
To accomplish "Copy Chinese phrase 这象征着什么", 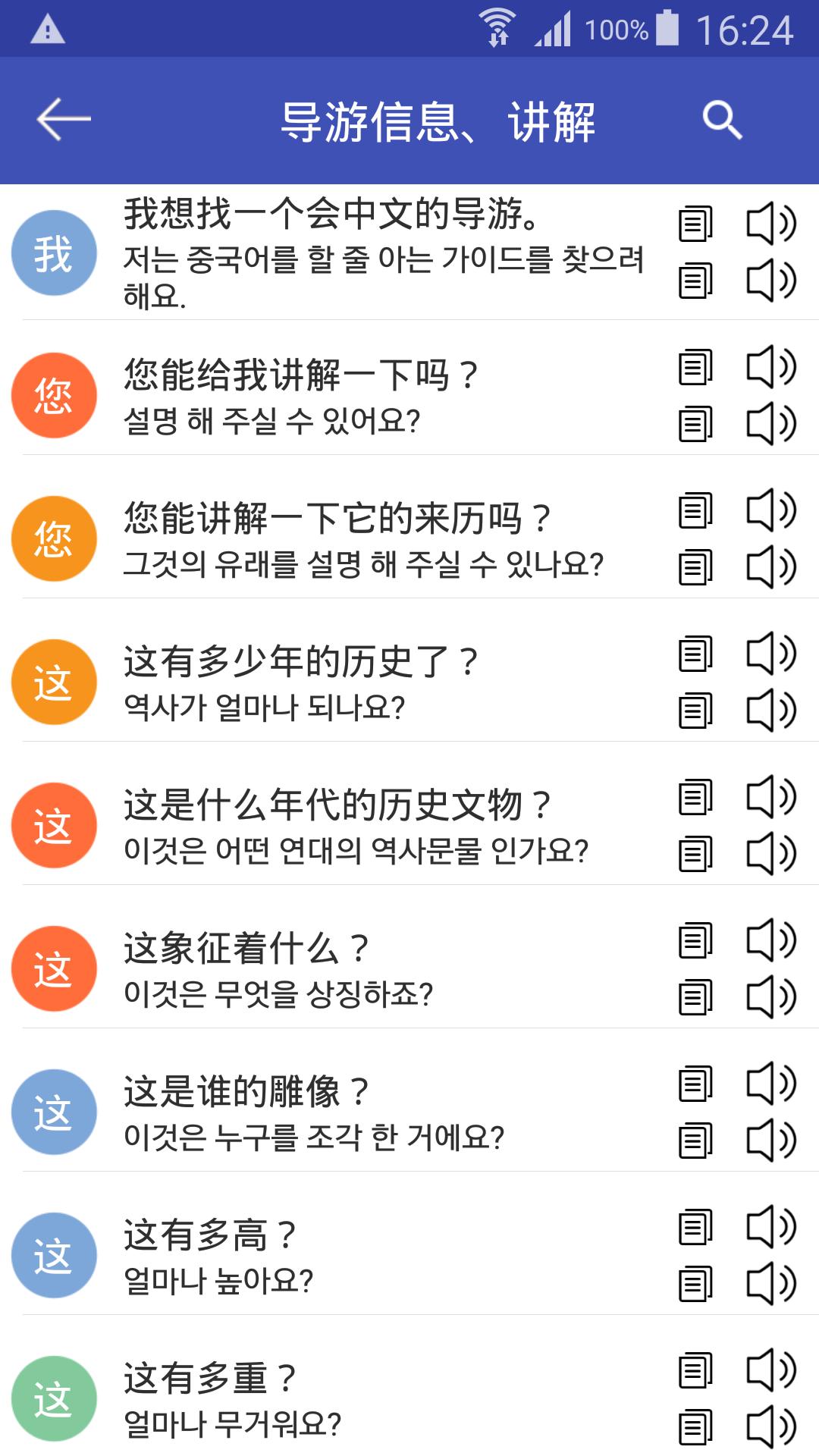I will pos(695,940).
